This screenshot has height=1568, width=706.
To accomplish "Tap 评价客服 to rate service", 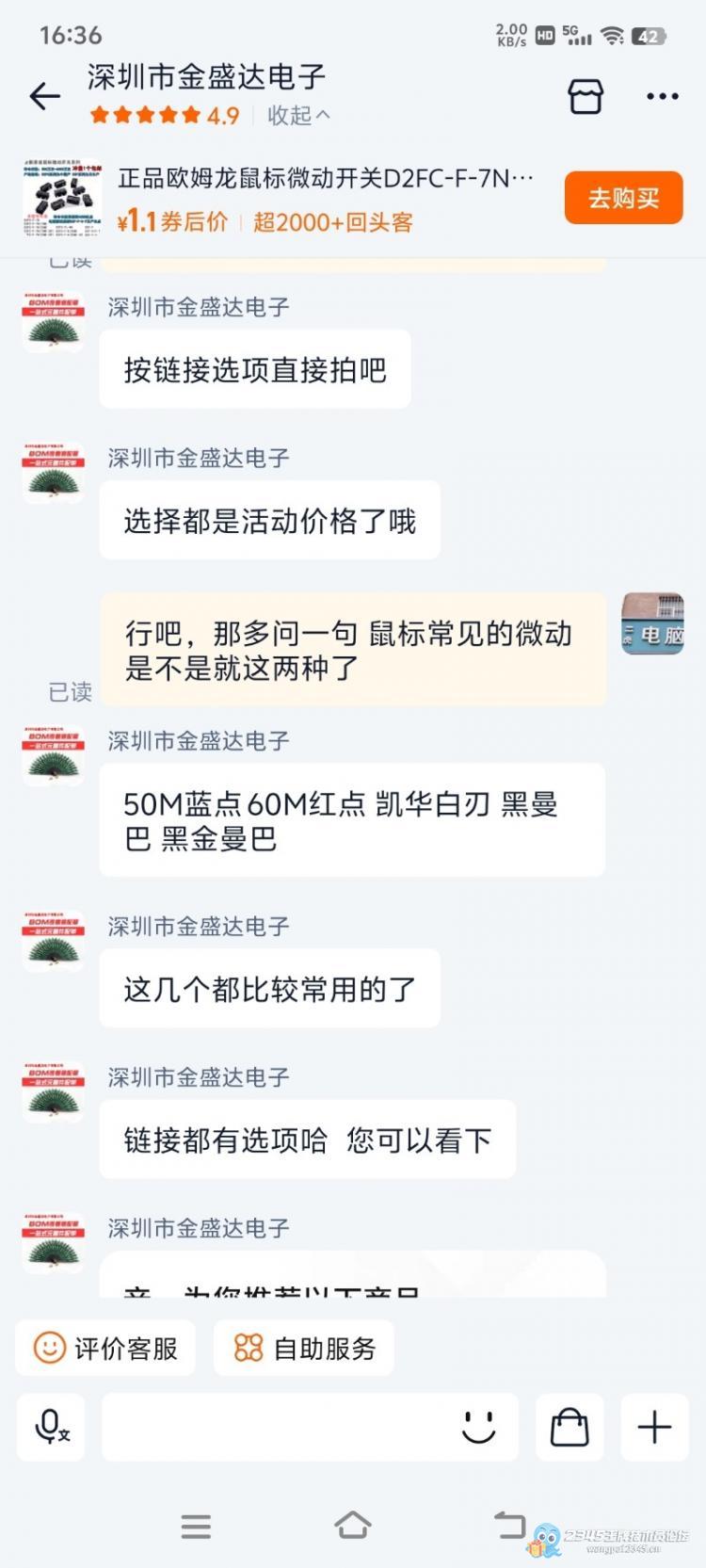I will pyautogui.click(x=105, y=1349).
